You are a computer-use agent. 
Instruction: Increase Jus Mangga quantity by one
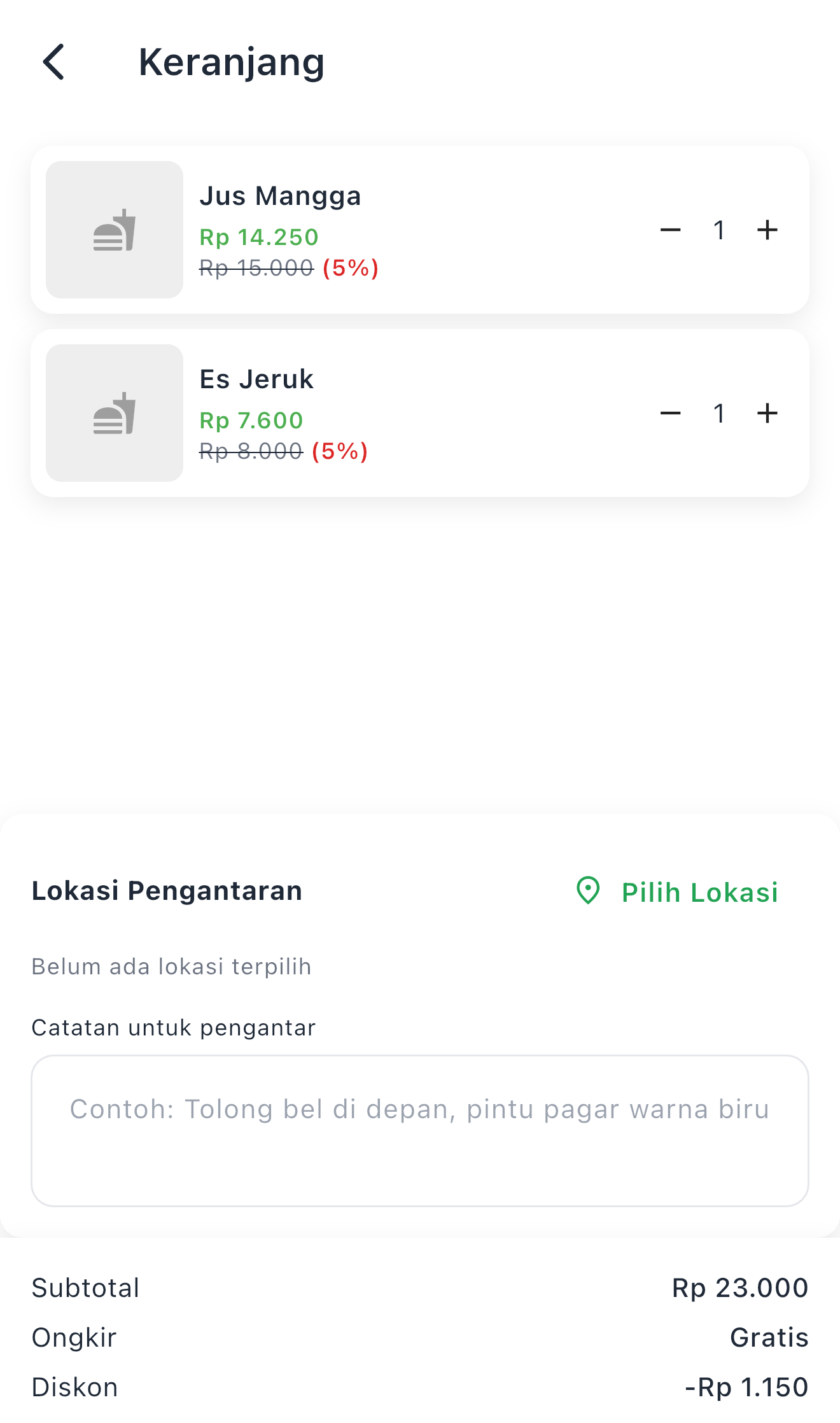pos(767,230)
